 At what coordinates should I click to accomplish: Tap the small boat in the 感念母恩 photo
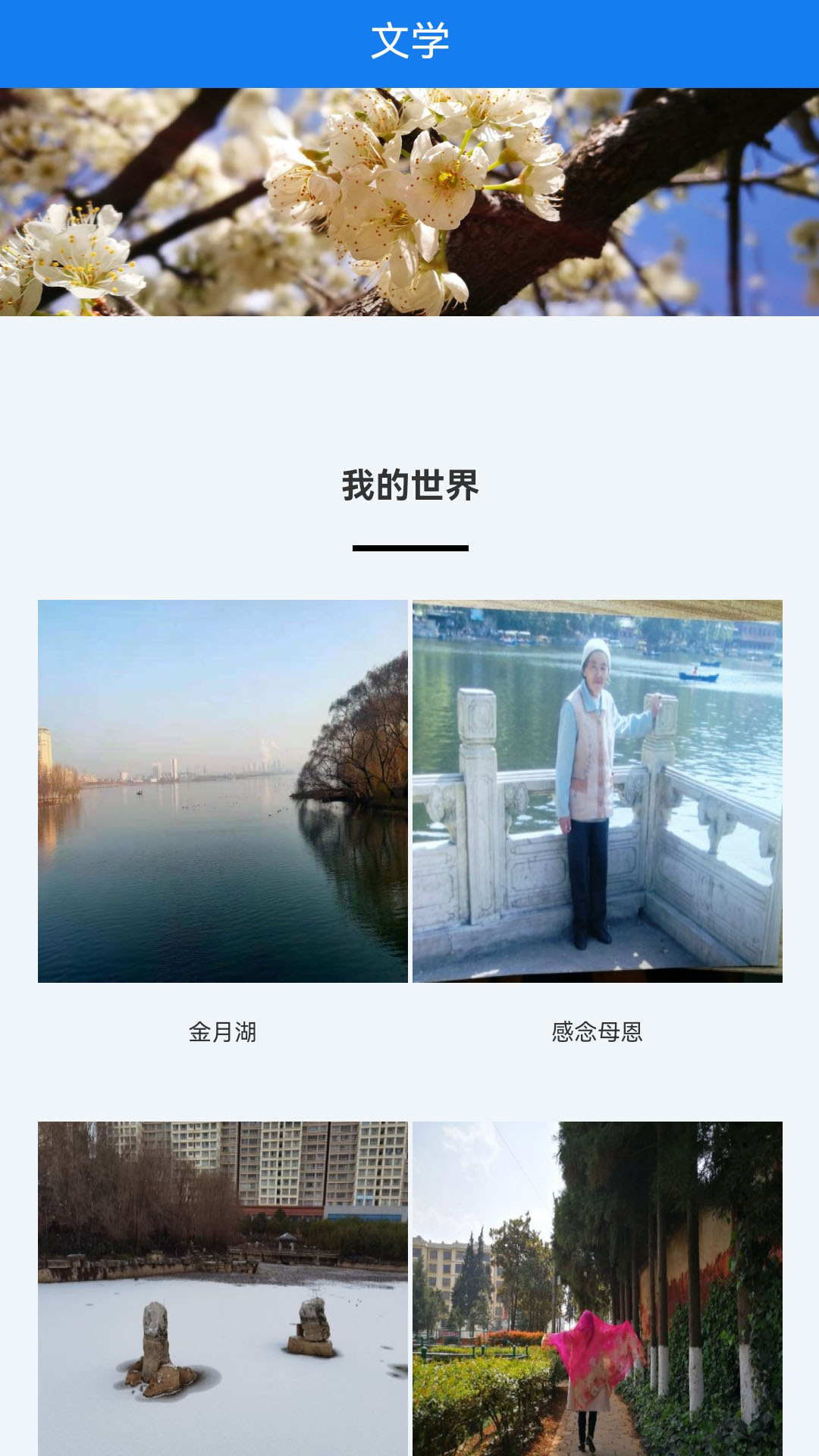[x=695, y=670]
